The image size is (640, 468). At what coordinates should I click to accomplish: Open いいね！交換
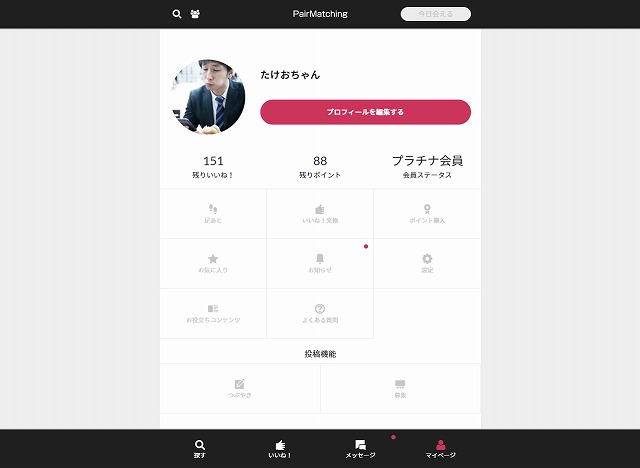click(x=320, y=213)
